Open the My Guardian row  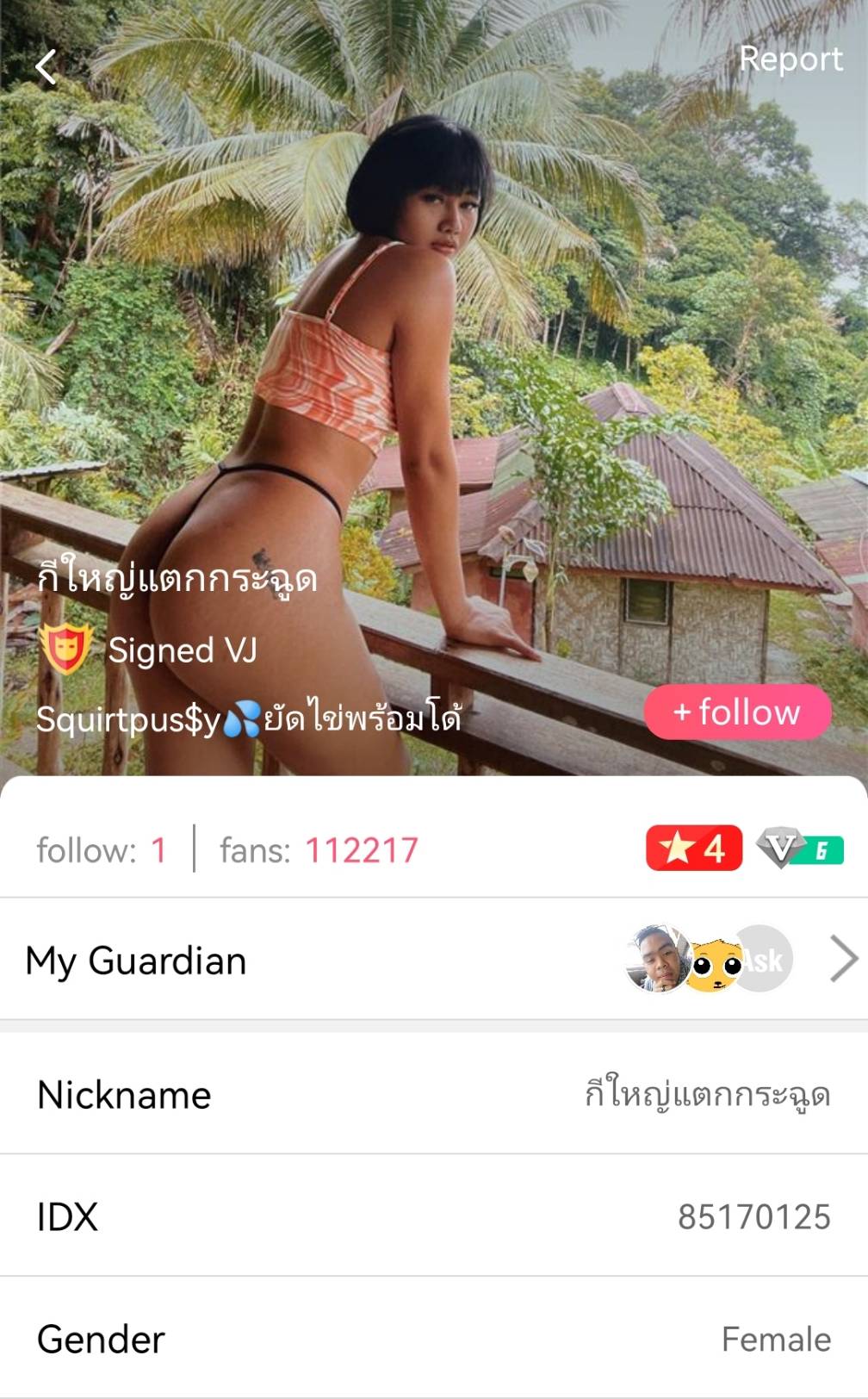pyautogui.click(x=434, y=960)
